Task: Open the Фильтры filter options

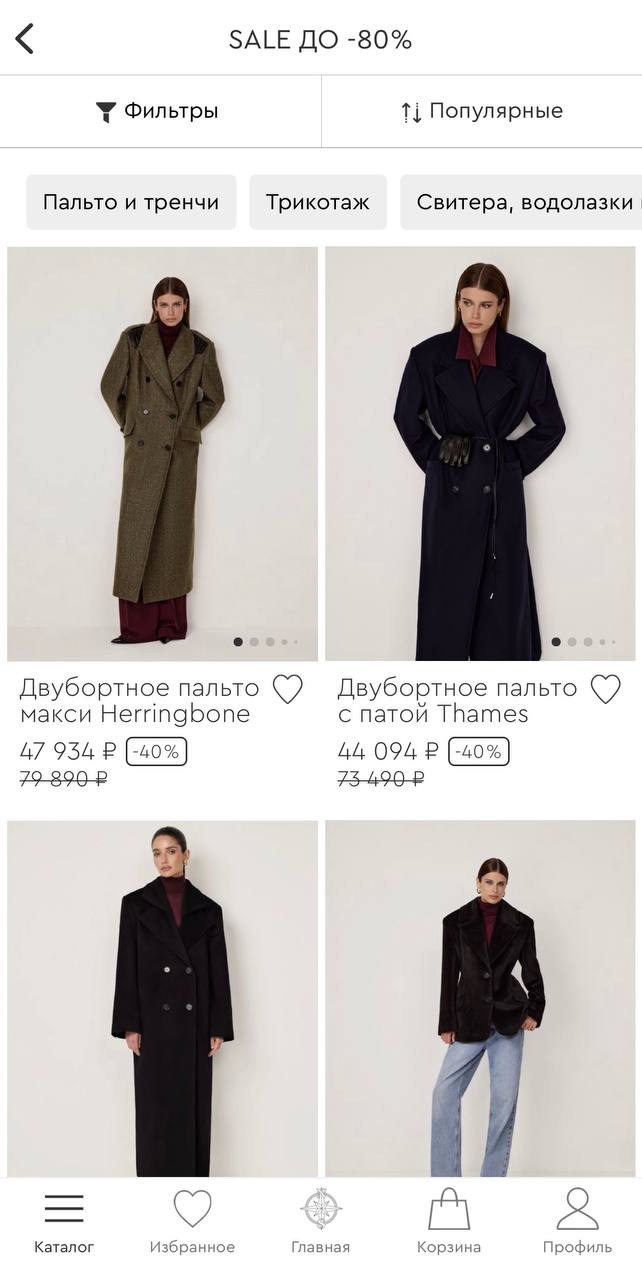Action: point(158,111)
